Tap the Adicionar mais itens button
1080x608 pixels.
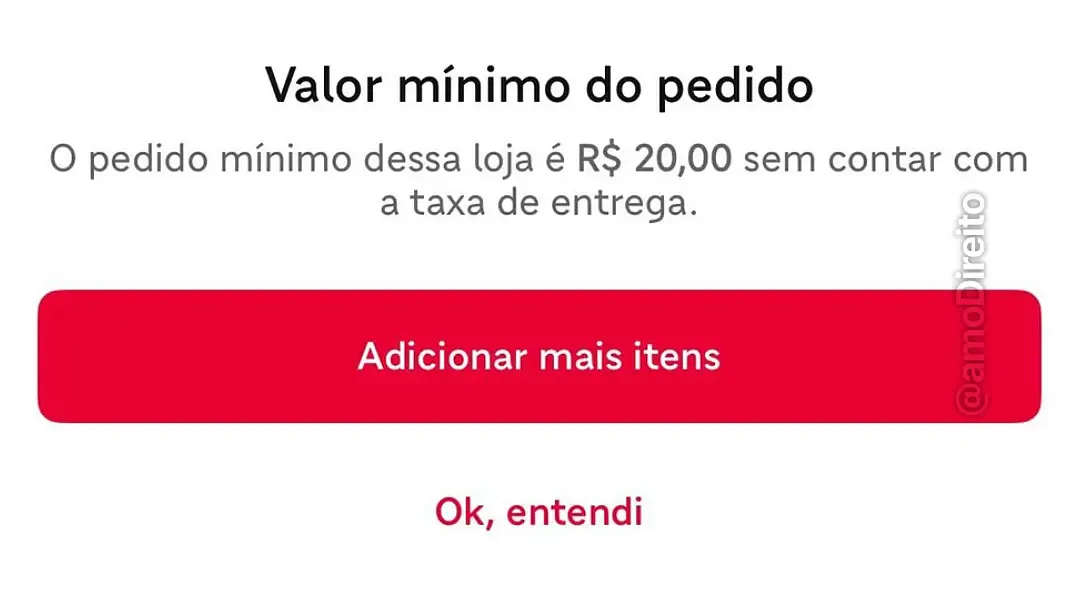pos(539,356)
